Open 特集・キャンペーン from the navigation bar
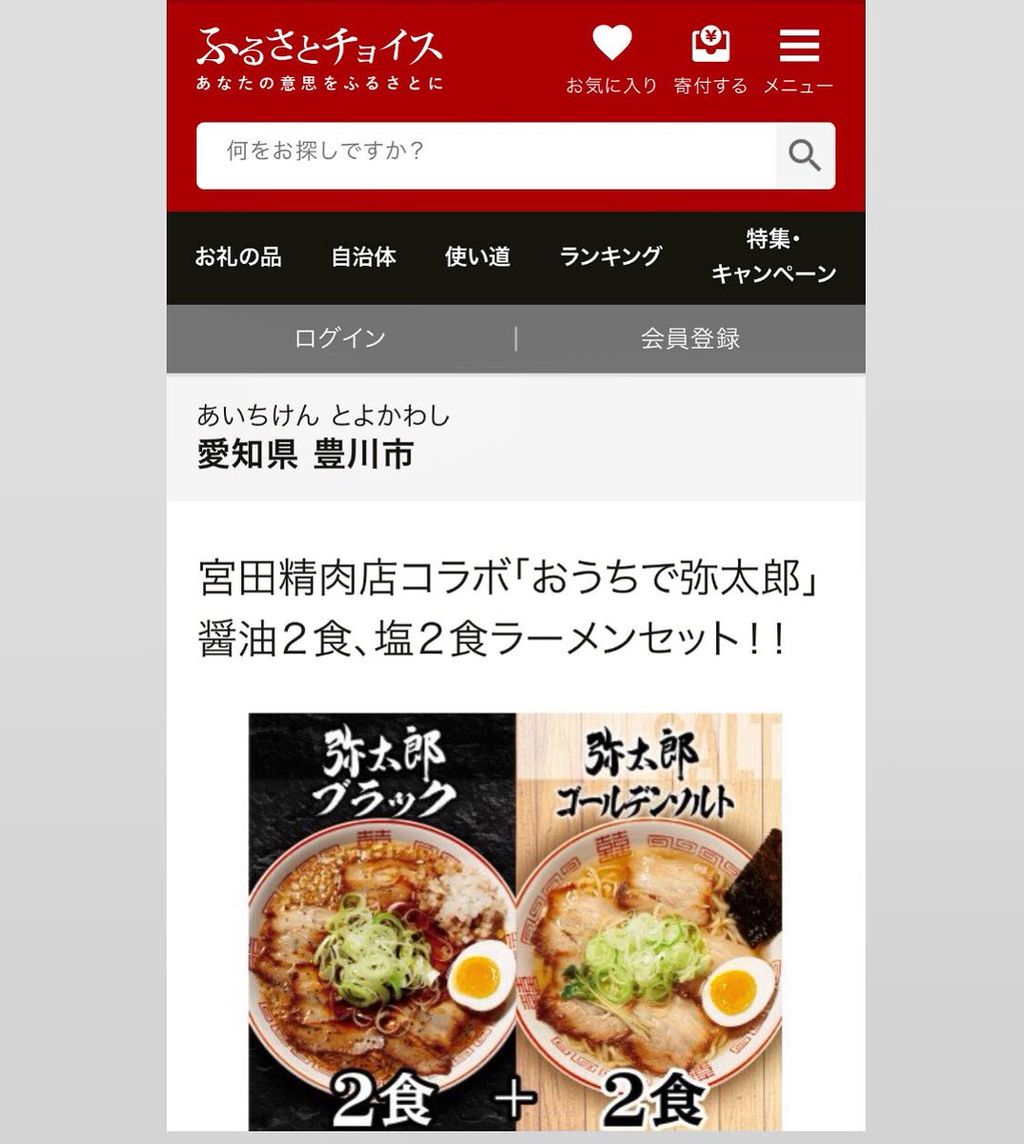The width and height of the screenshot is (1024, 1144). (x=775, y=257)
